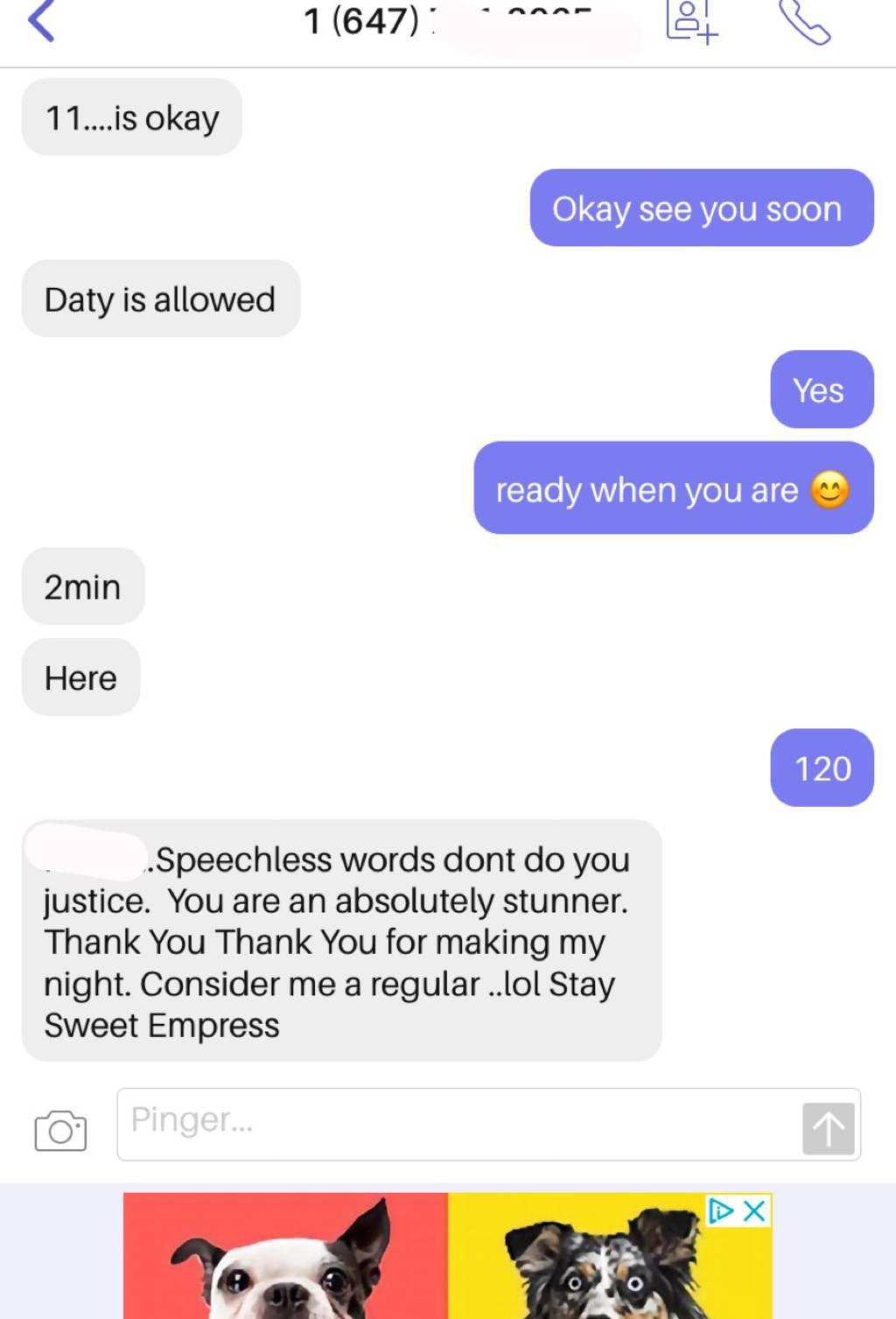This screenshot has height=1319, width=896.
Task: Open the AdChoices info icon
Action: click(721, 1211)
